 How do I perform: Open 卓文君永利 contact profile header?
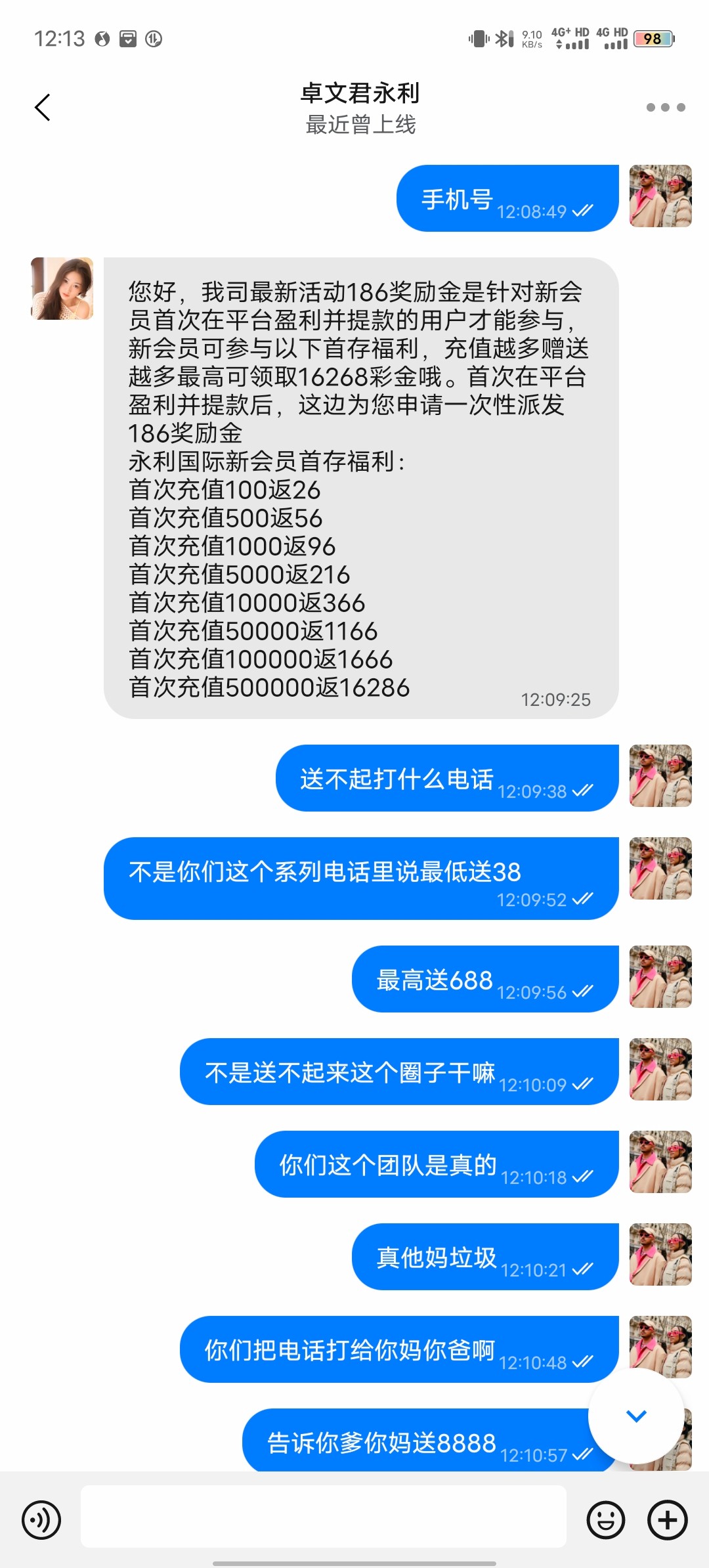(x=360, y=107)
